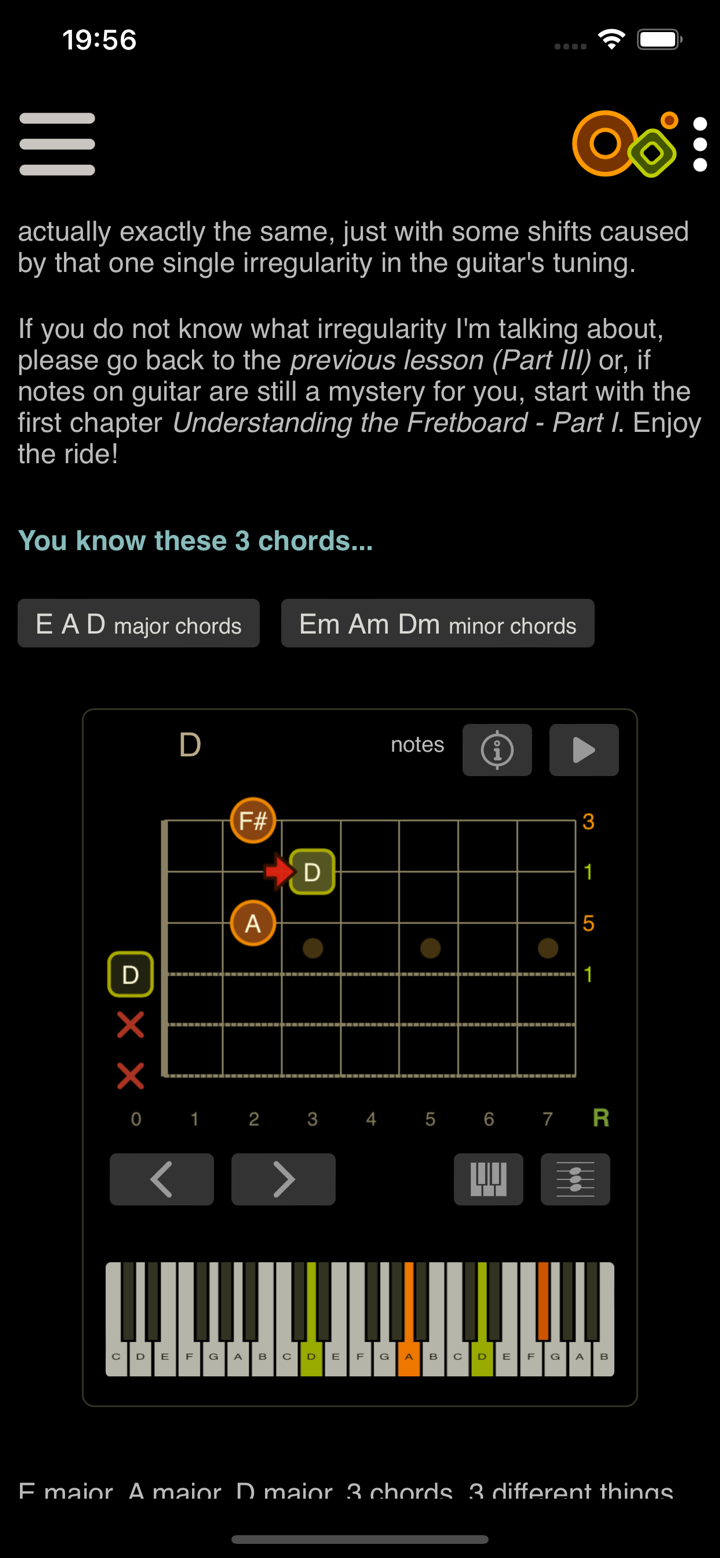
Task: Tap the F# note on the fretboard
Action: 253,821
